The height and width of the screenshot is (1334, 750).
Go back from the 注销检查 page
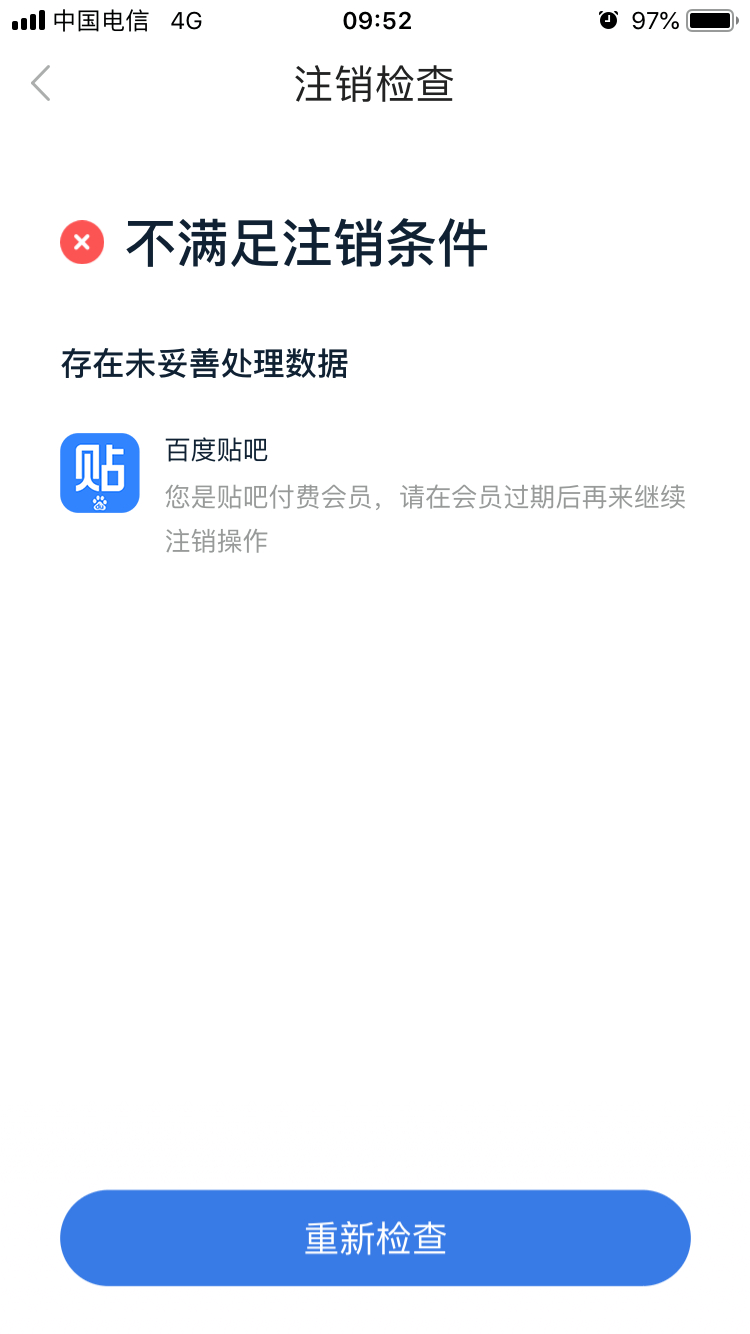(x=41, y=84)
